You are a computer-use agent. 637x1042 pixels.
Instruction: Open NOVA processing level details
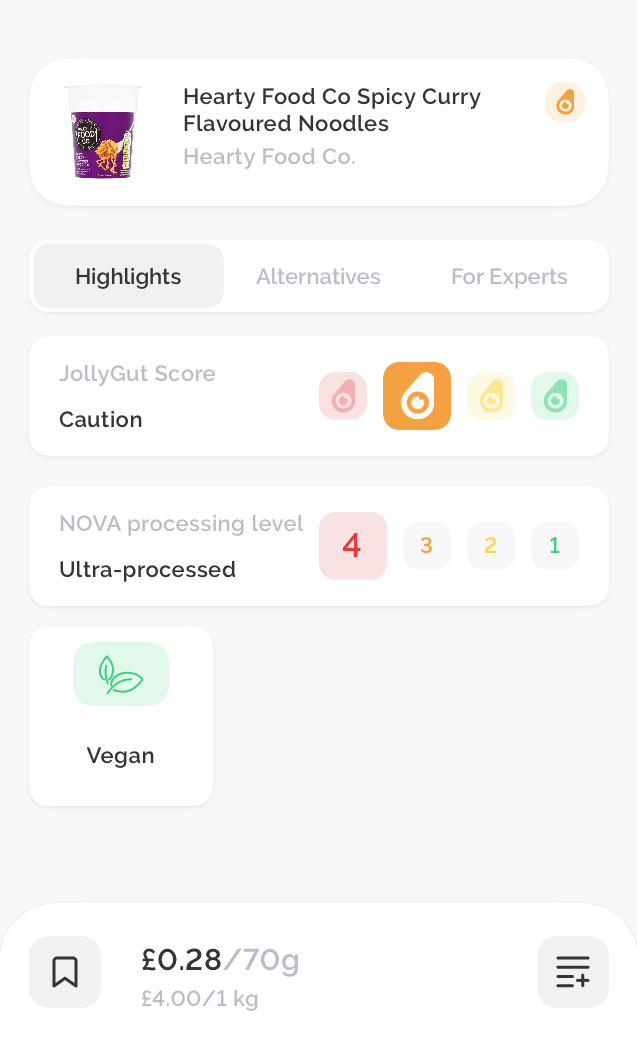tap(319, 546)
